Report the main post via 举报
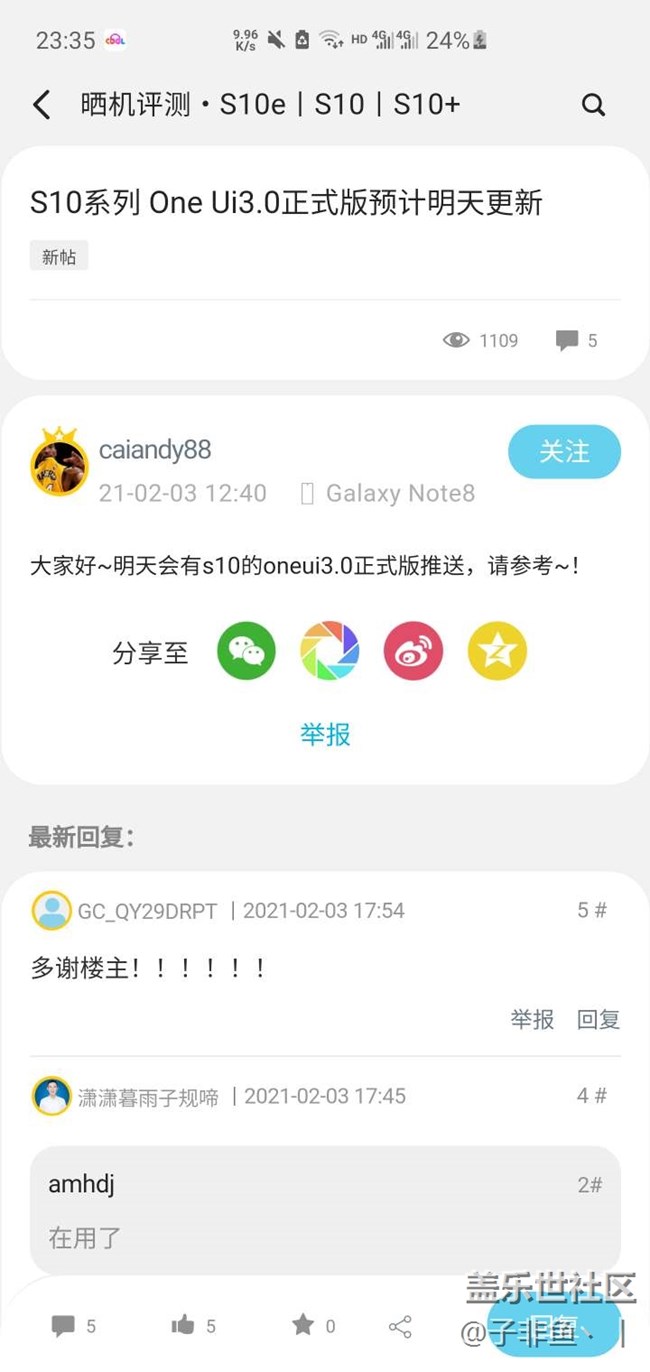Screen dimensions: 650x1372 tap(325, 735)
